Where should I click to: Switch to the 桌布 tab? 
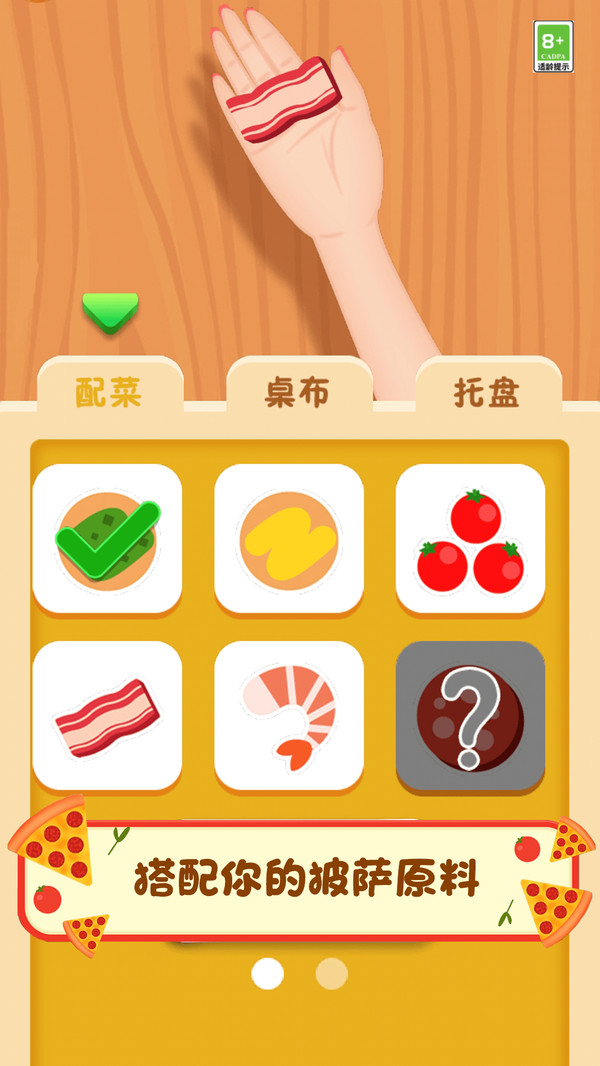[297, 393]
